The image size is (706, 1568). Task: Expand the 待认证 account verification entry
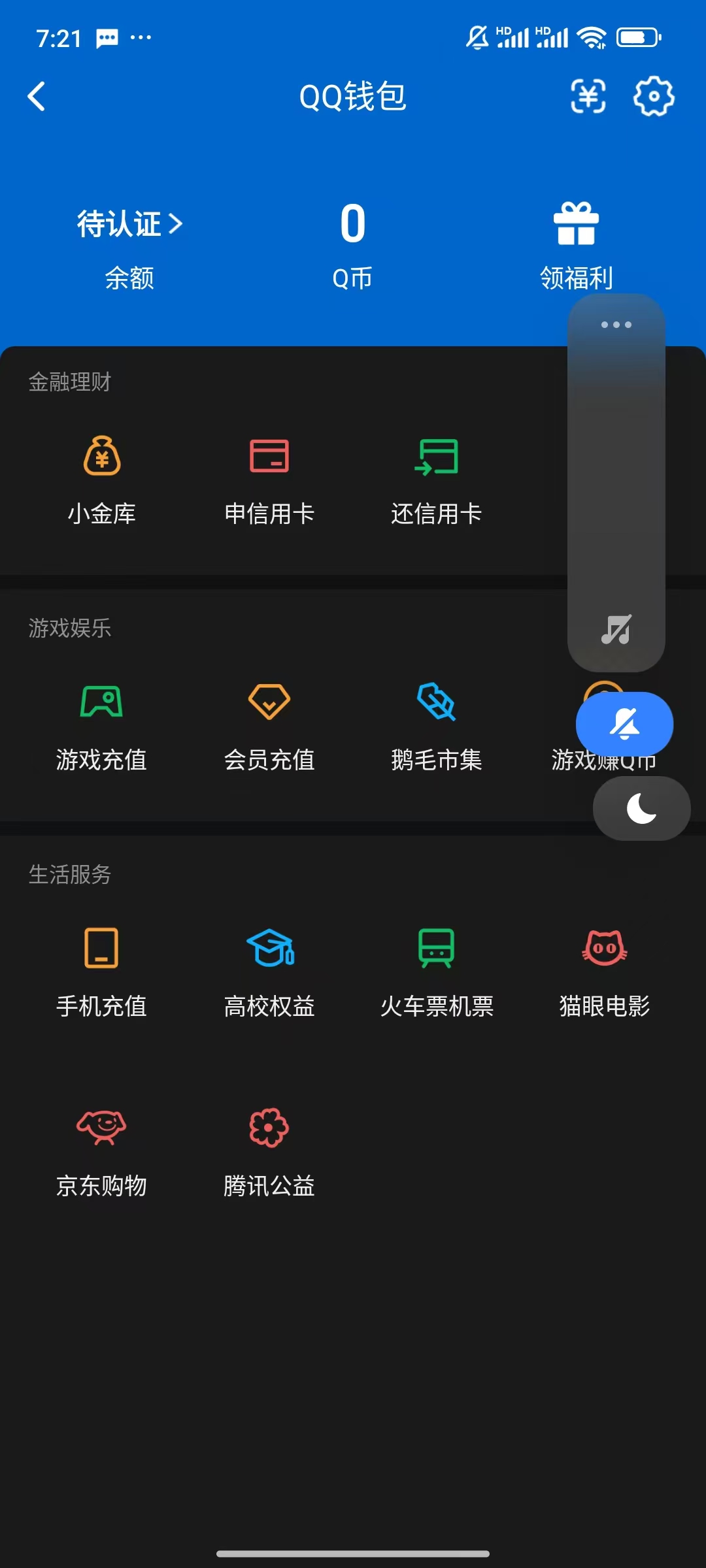point(129,224)
